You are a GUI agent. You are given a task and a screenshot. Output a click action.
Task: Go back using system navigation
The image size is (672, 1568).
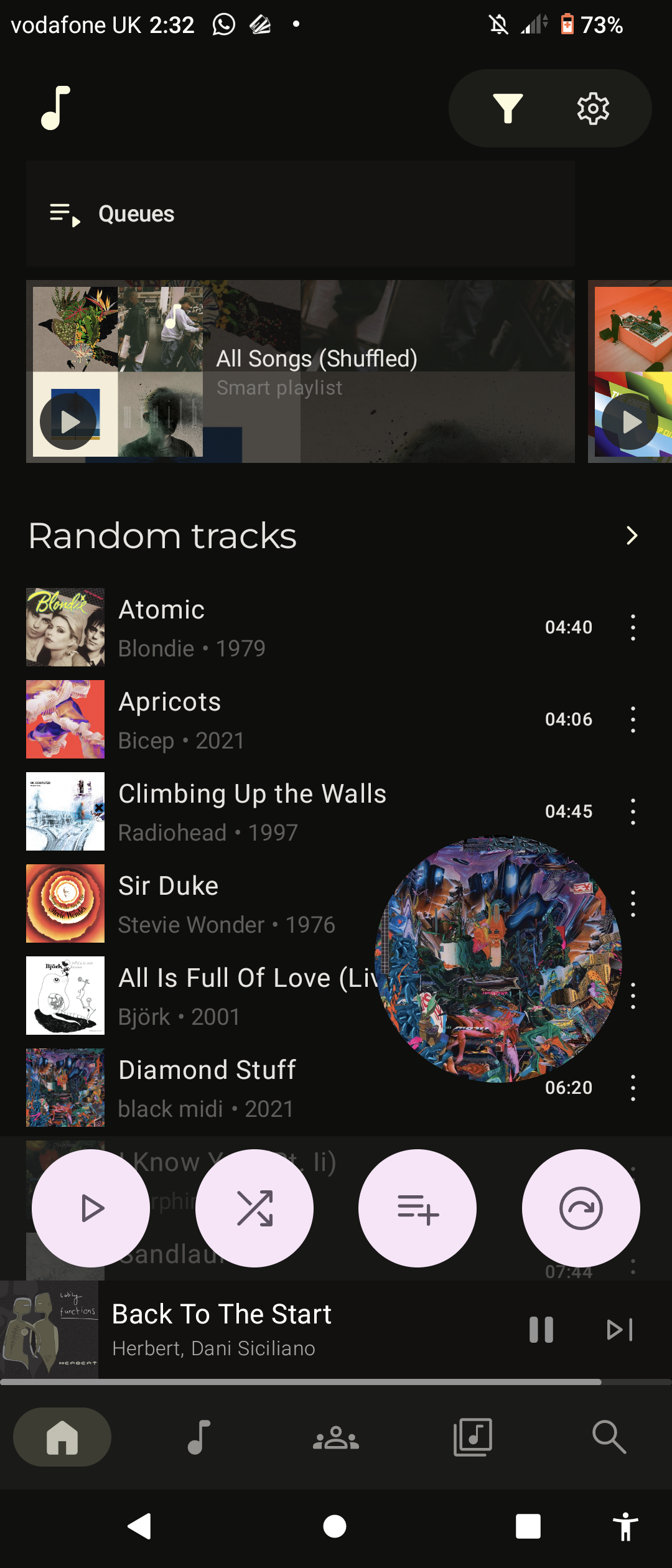point(140,1526)
